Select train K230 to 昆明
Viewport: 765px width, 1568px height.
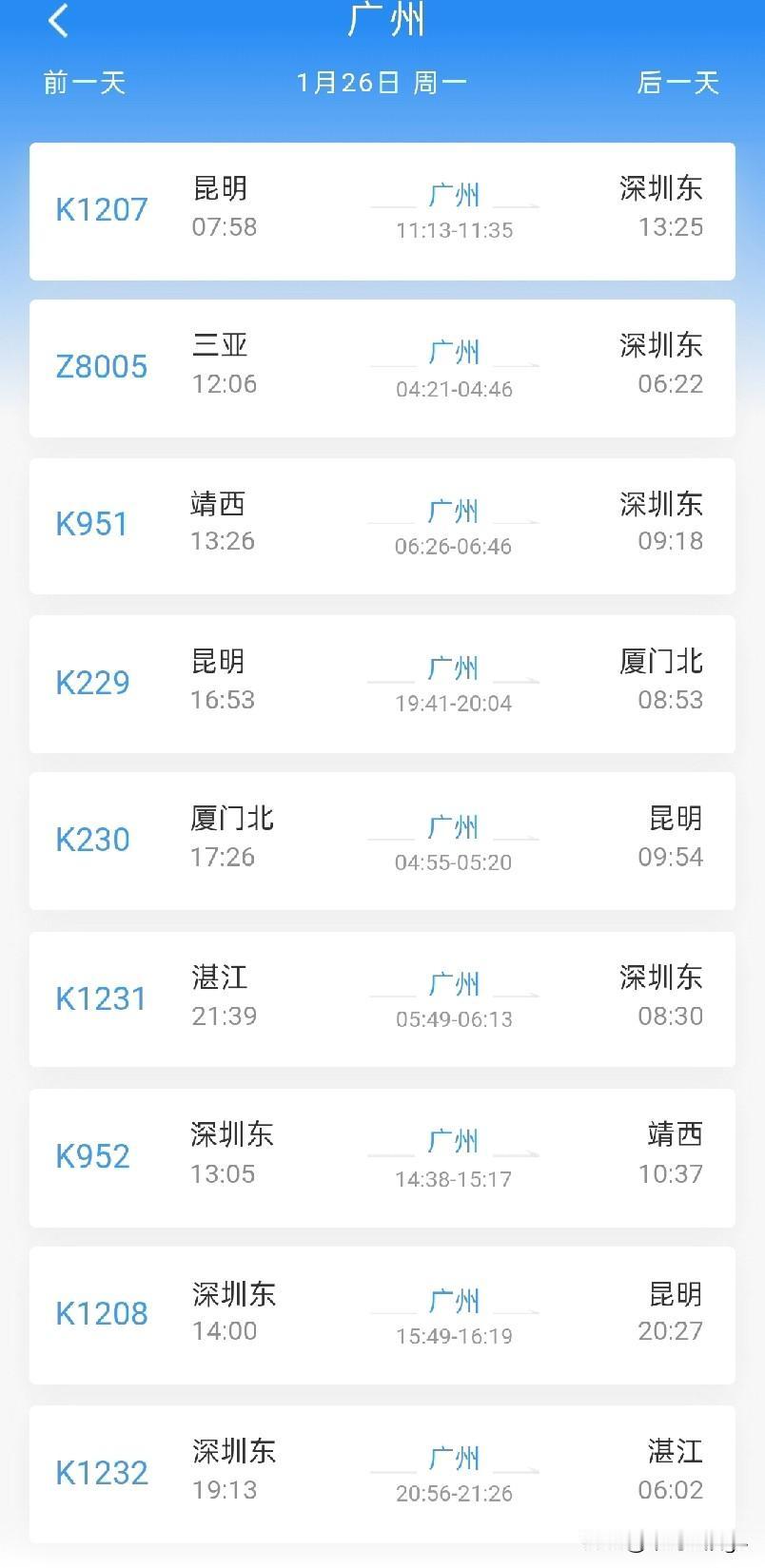[382, 841]
